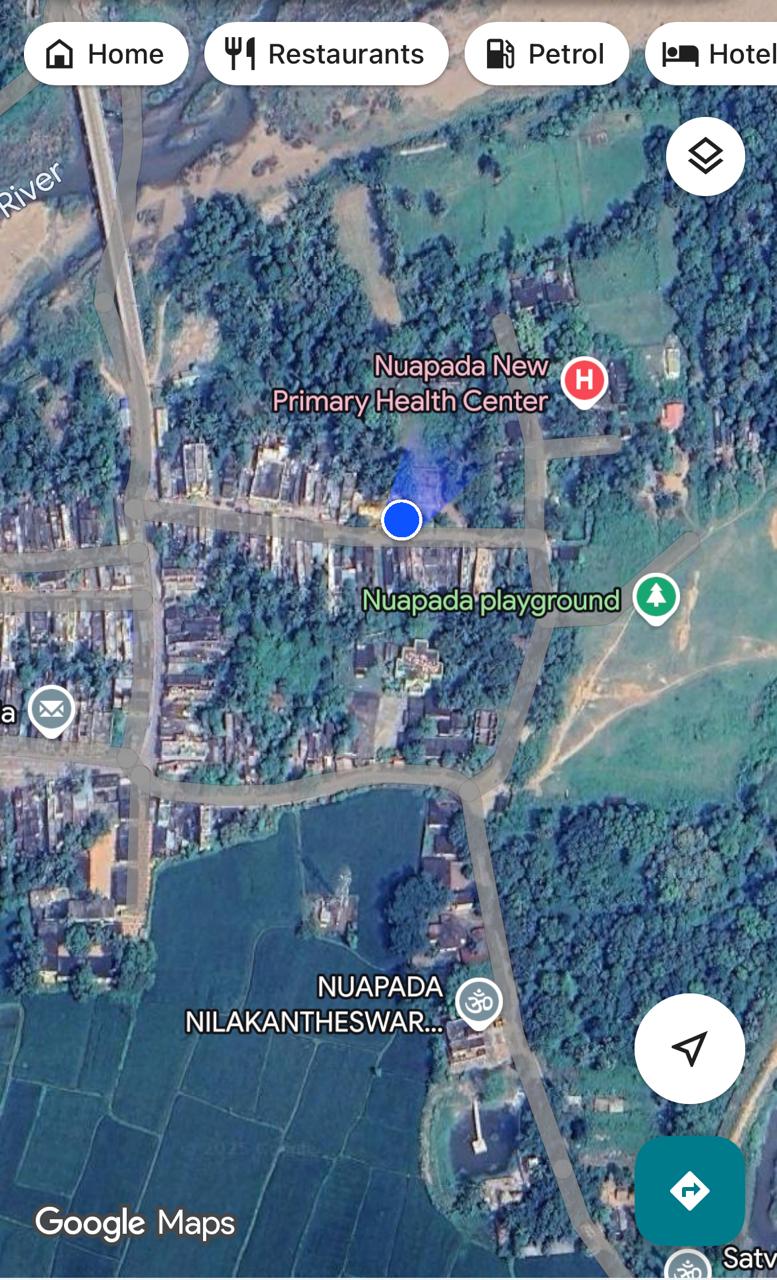
Task: Open directions with the turn arrow button
Action: 689,1190
